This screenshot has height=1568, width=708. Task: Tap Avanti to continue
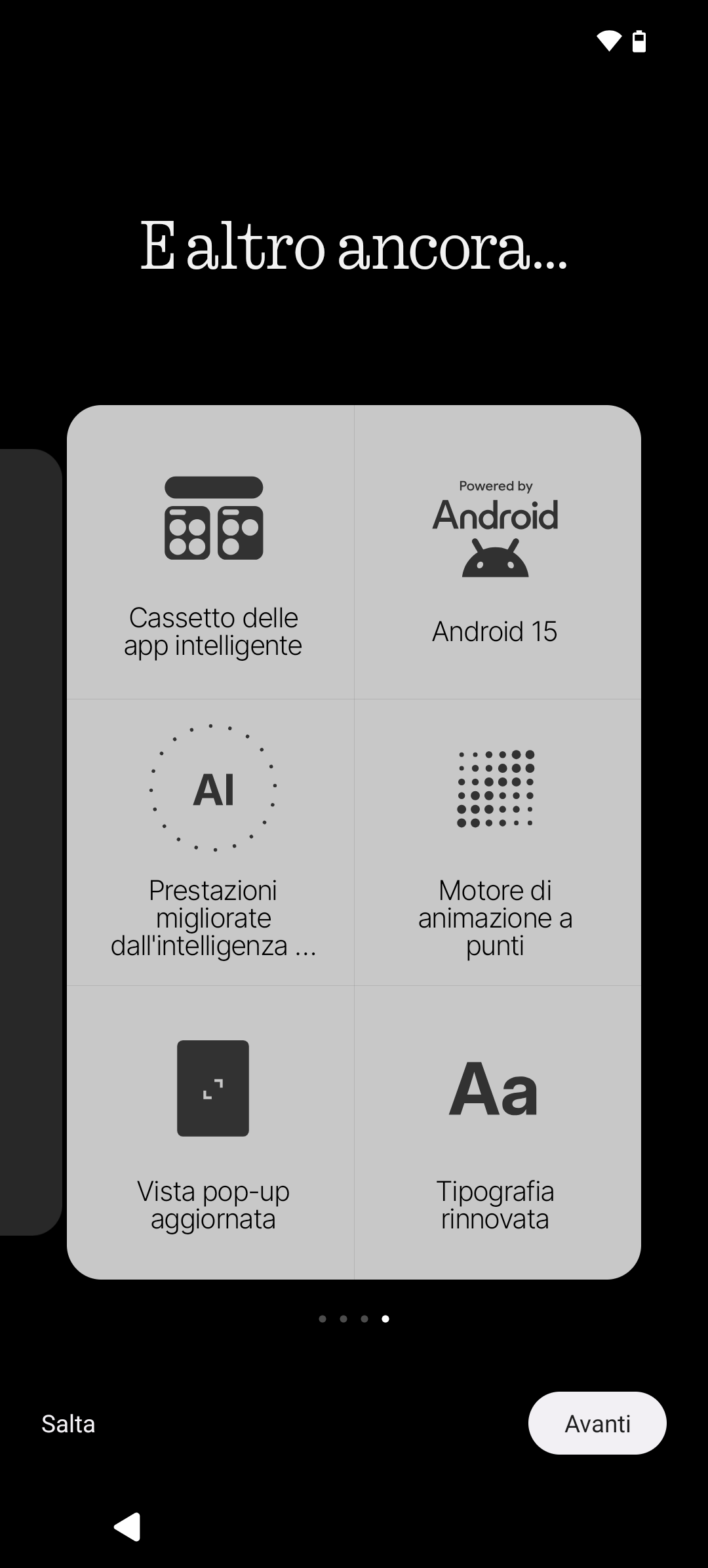[597, 1423]
